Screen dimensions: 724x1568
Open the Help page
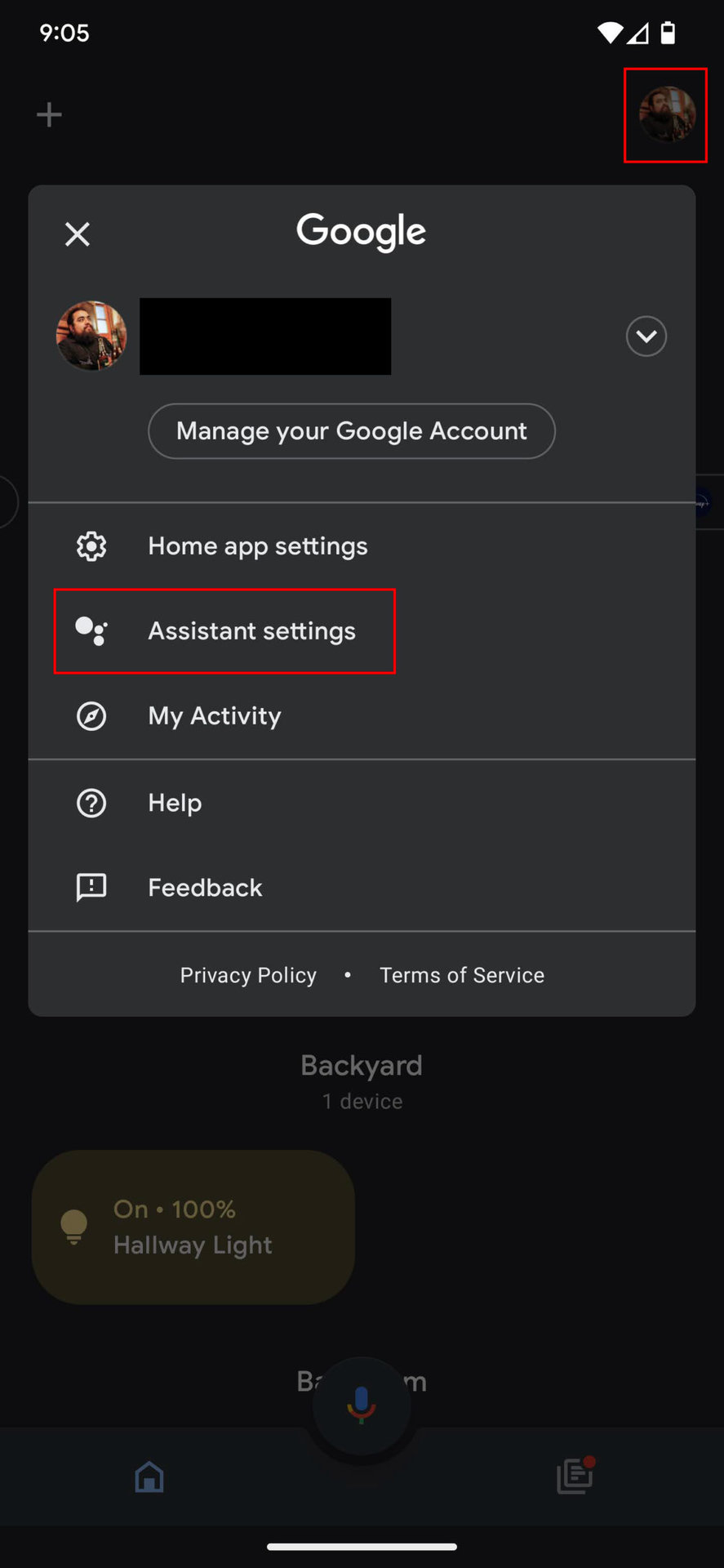coord(175,803)
